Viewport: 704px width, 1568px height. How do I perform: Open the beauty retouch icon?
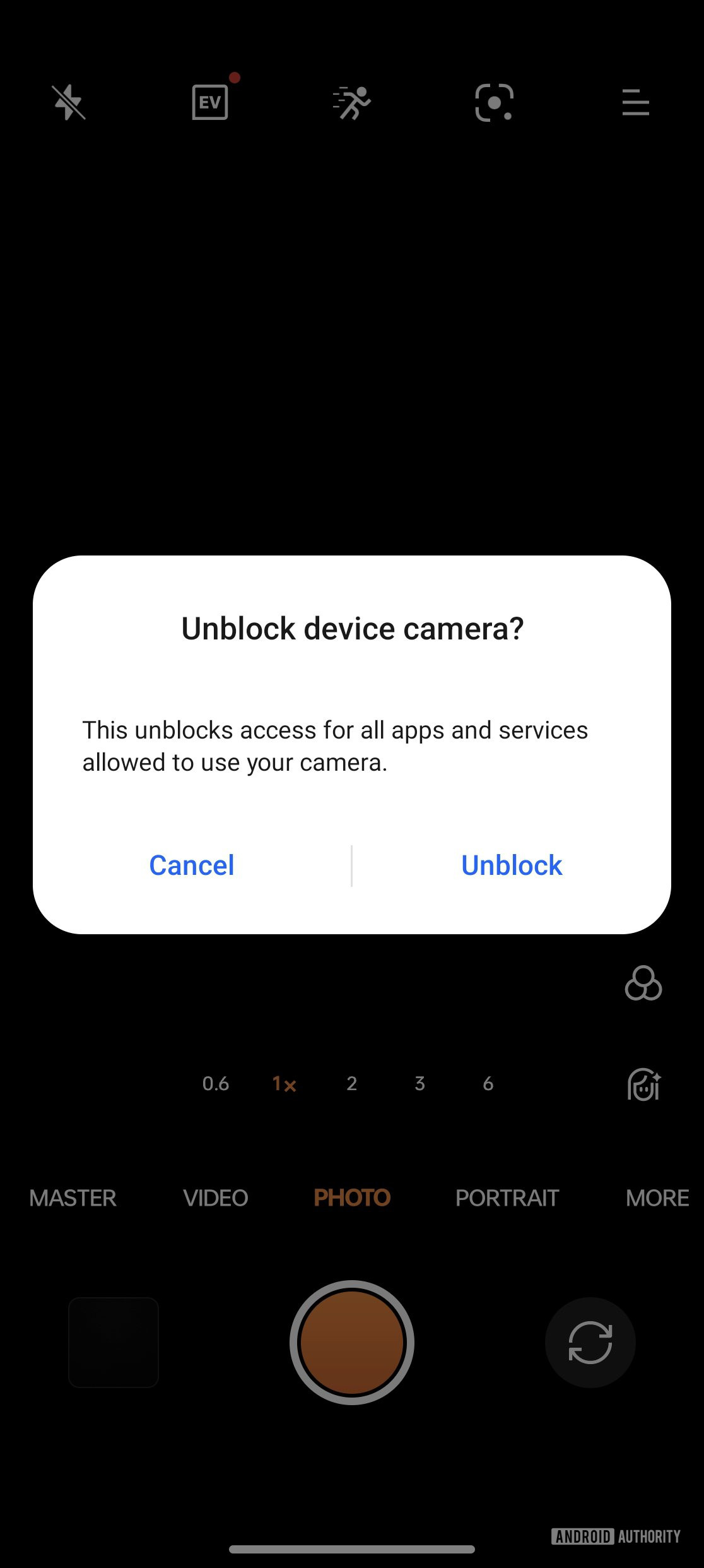tap(643, 1084)
